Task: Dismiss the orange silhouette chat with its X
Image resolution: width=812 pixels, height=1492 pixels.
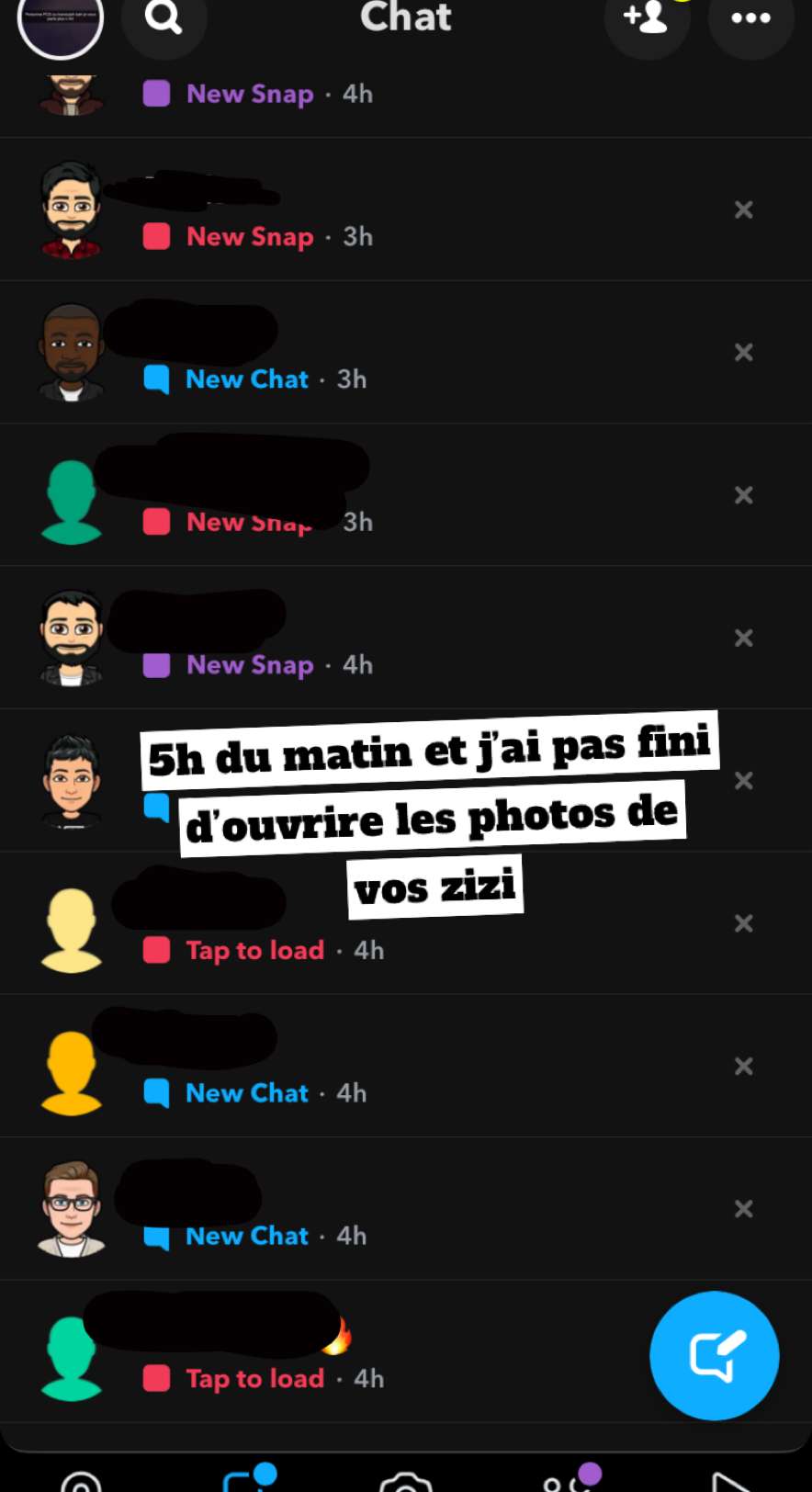Action: pos(744,1066)
